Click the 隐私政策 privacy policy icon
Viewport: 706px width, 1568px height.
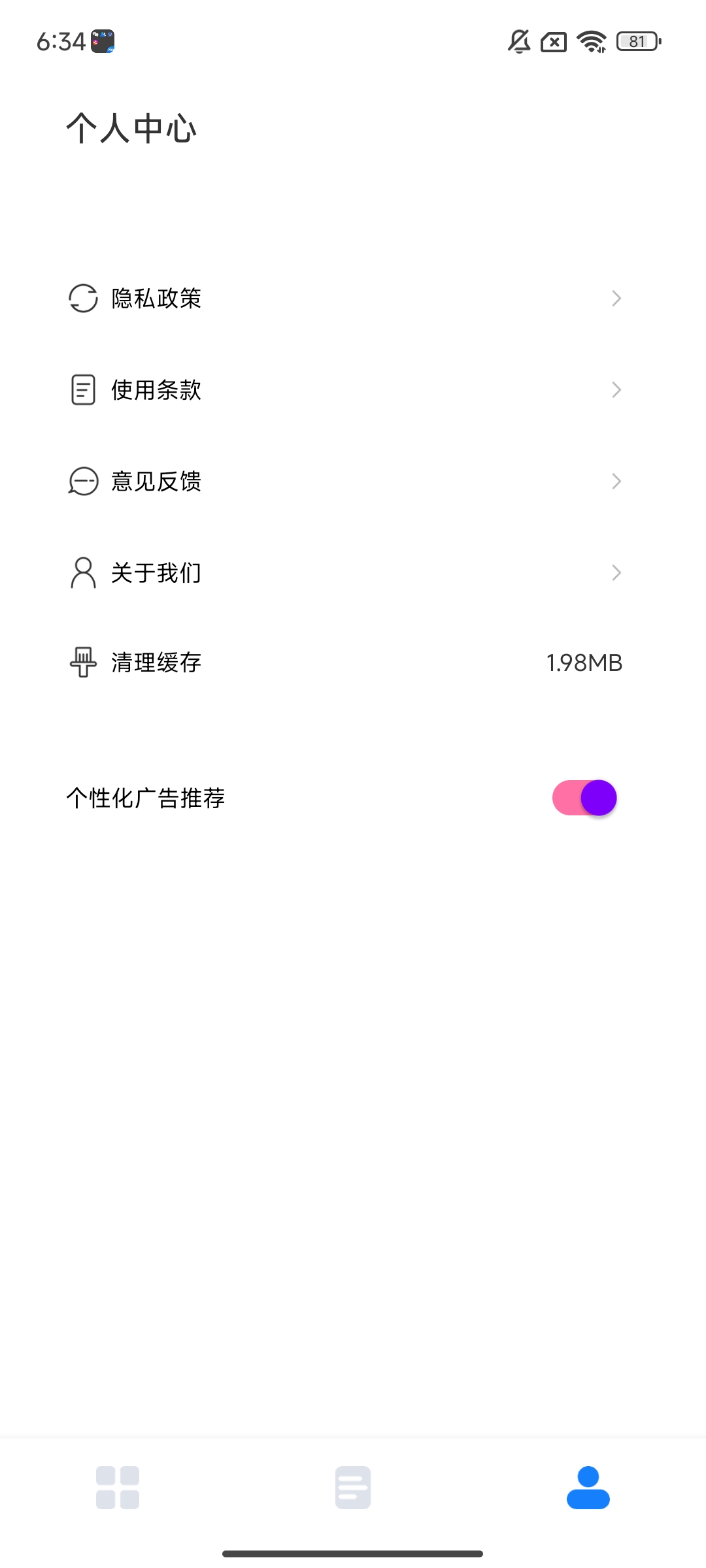click(82, 299)
